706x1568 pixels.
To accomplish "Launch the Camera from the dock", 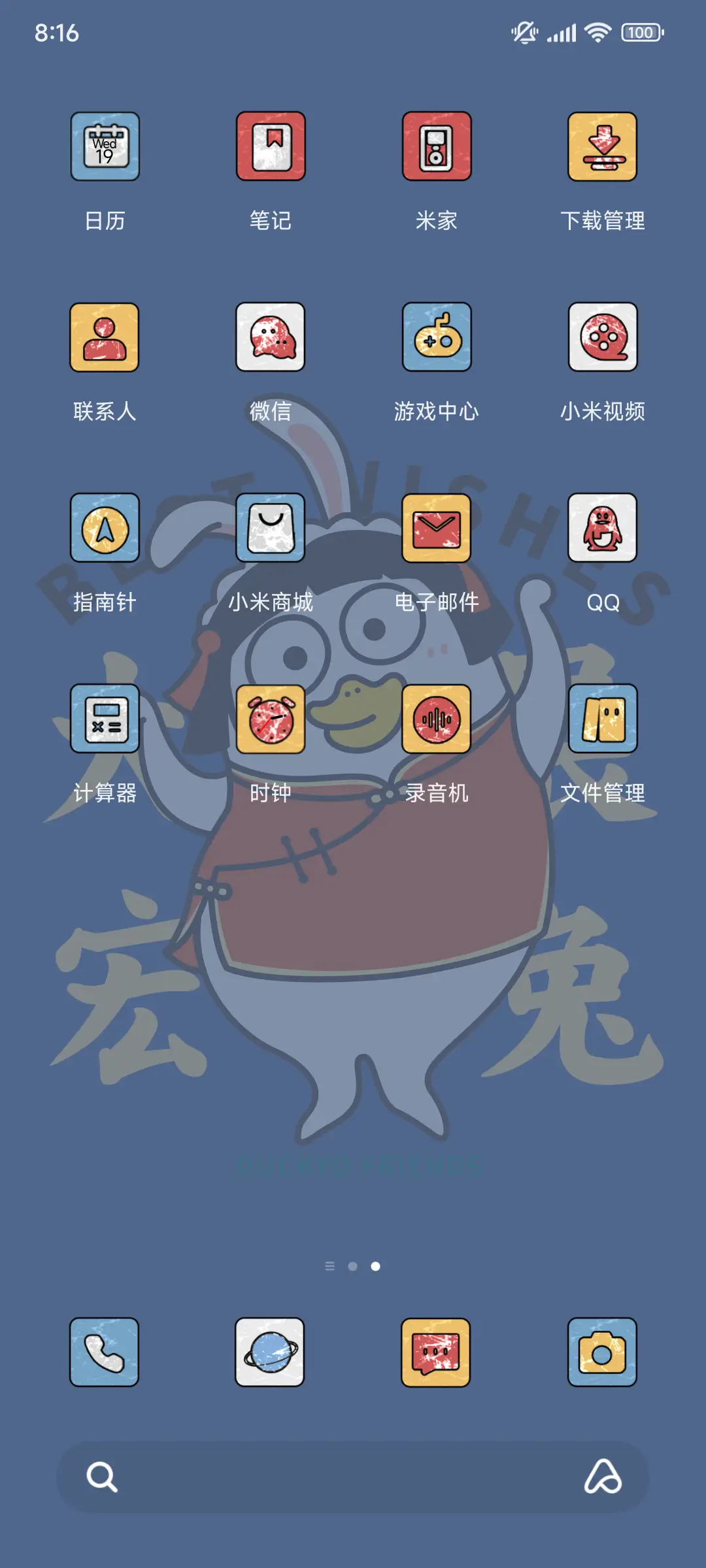I will (602, 1351).
